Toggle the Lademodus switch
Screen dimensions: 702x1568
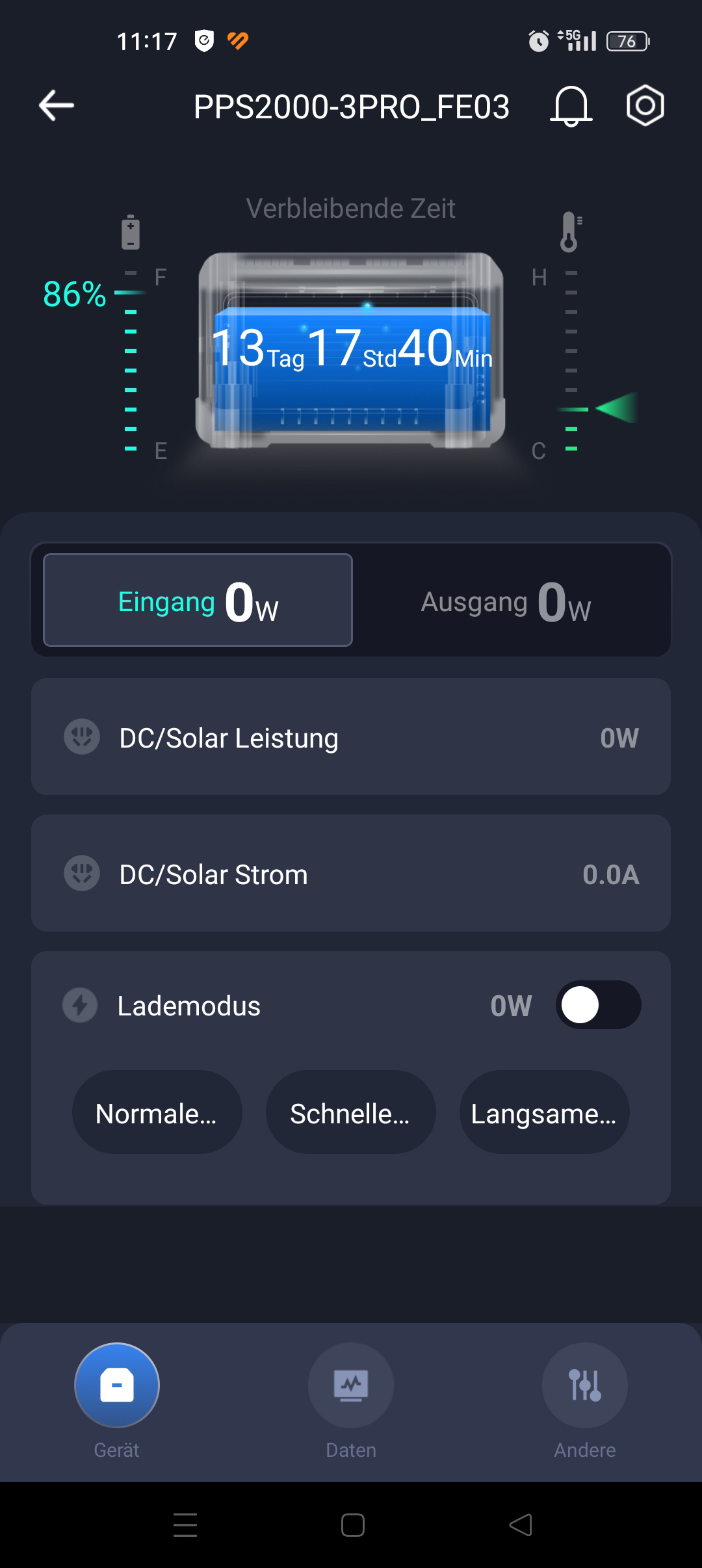point(598,1005)
